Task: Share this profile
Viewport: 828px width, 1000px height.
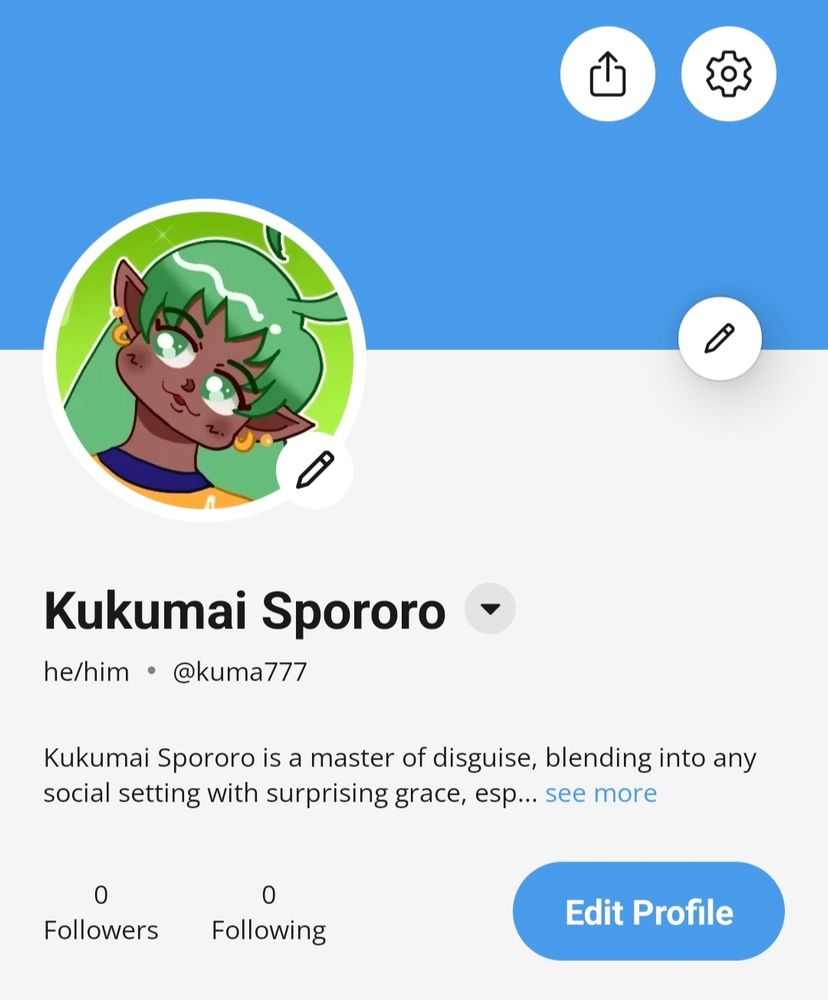Action: (x=607, y=73)
